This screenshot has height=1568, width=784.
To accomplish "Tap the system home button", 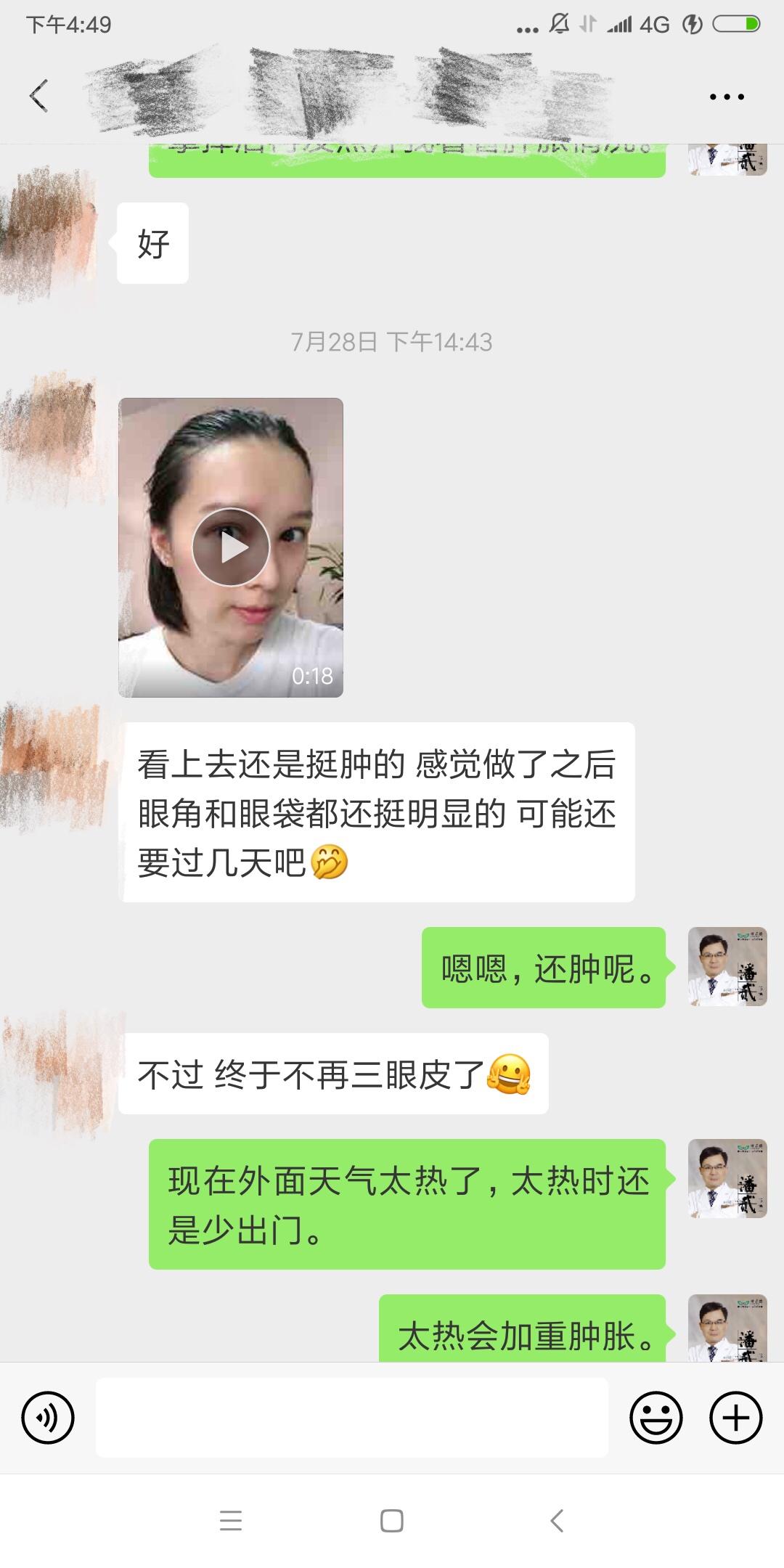I will (392, 1520).
